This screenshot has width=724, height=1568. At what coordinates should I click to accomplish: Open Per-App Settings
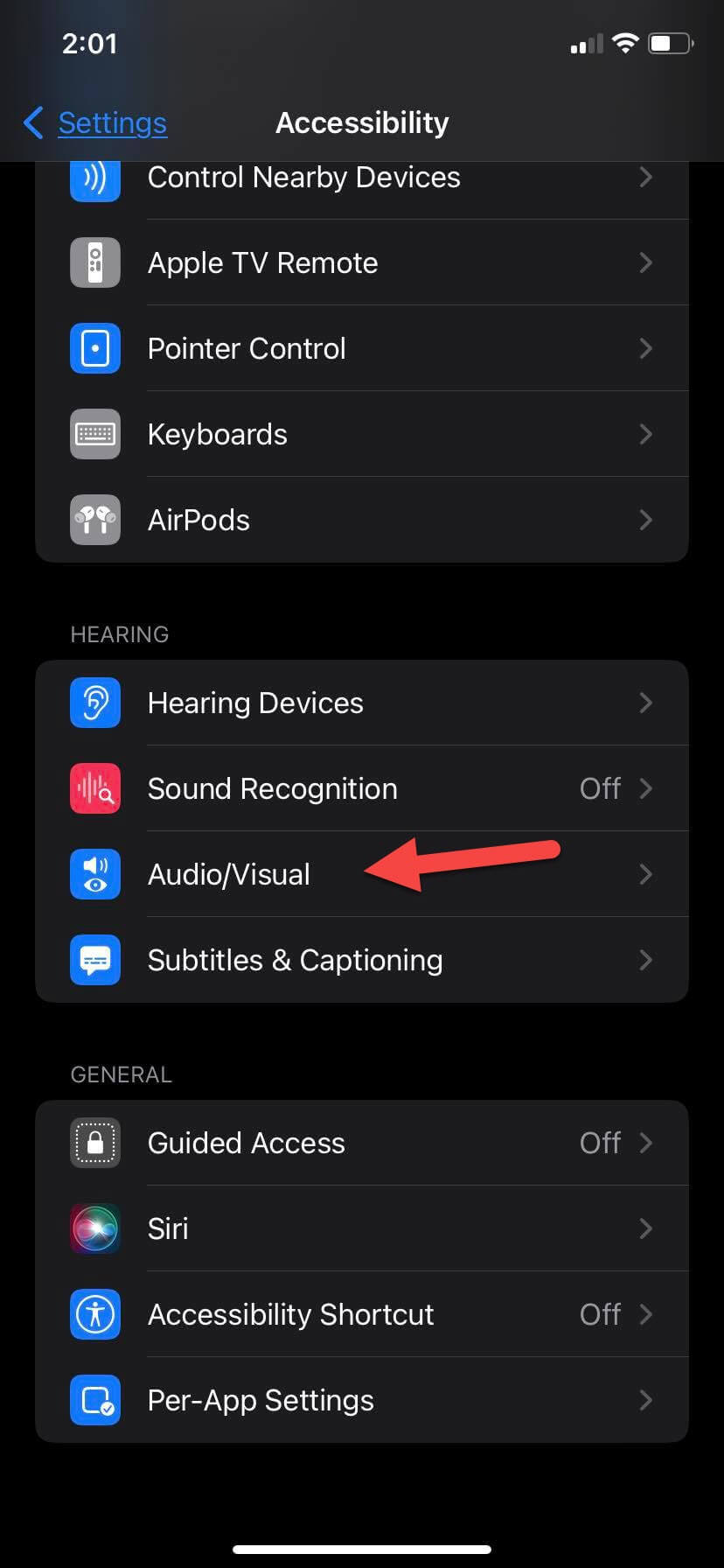click(x=361, y=1400)
